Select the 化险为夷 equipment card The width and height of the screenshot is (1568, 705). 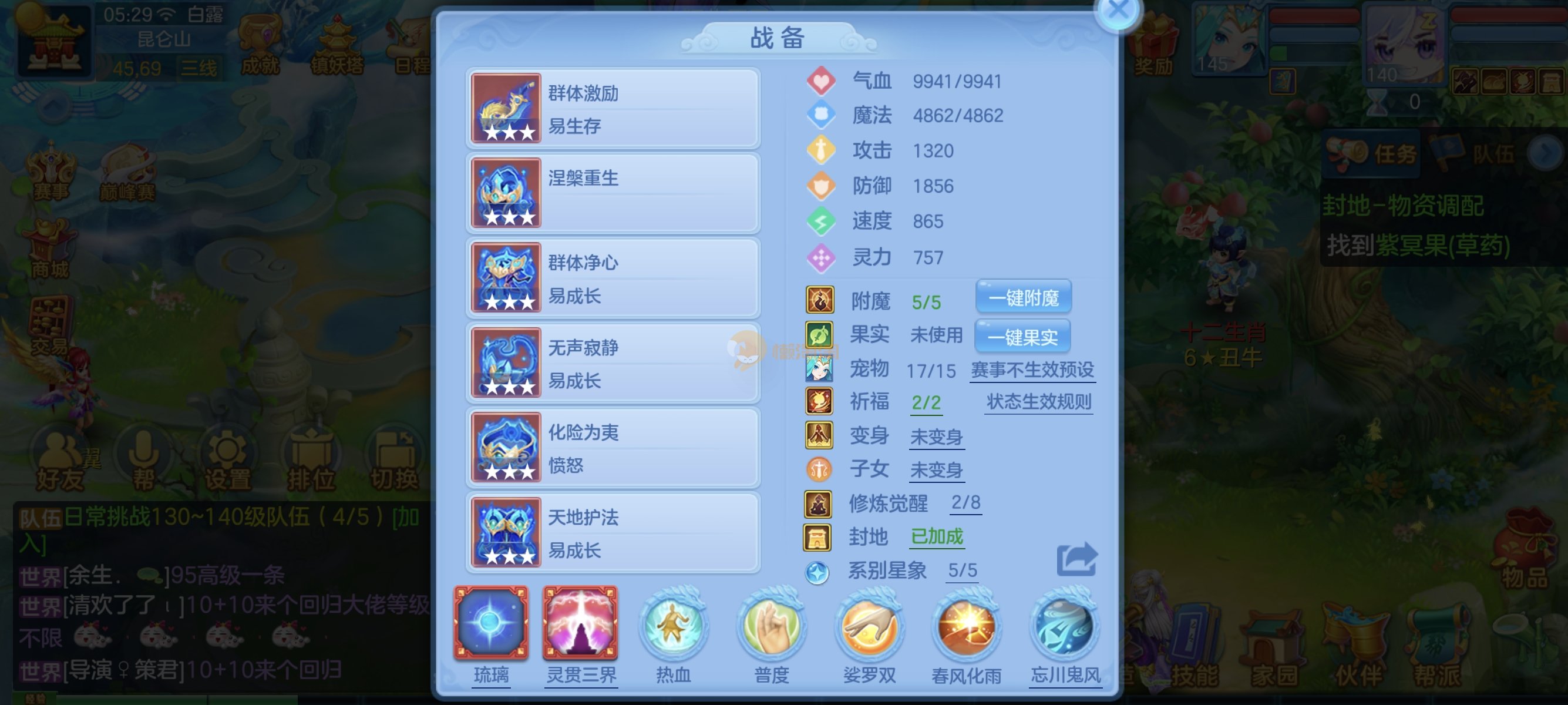click(613, 448)
